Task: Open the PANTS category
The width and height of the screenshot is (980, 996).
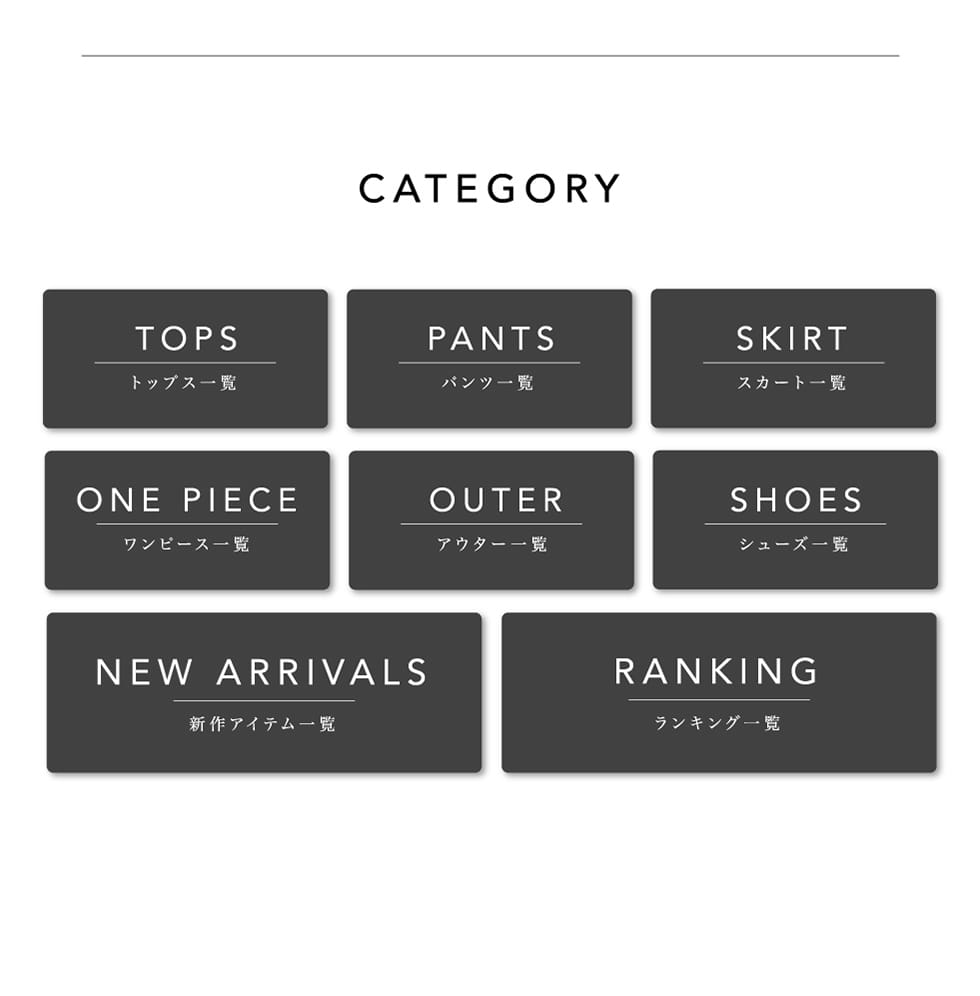Action: (x=489, y=359)
